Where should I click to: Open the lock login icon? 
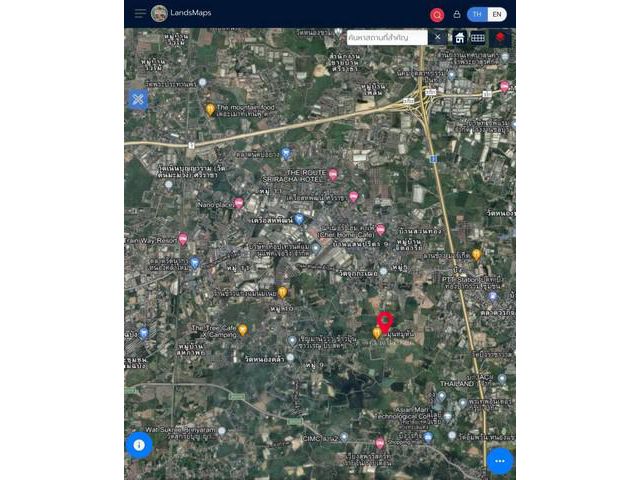457,14
